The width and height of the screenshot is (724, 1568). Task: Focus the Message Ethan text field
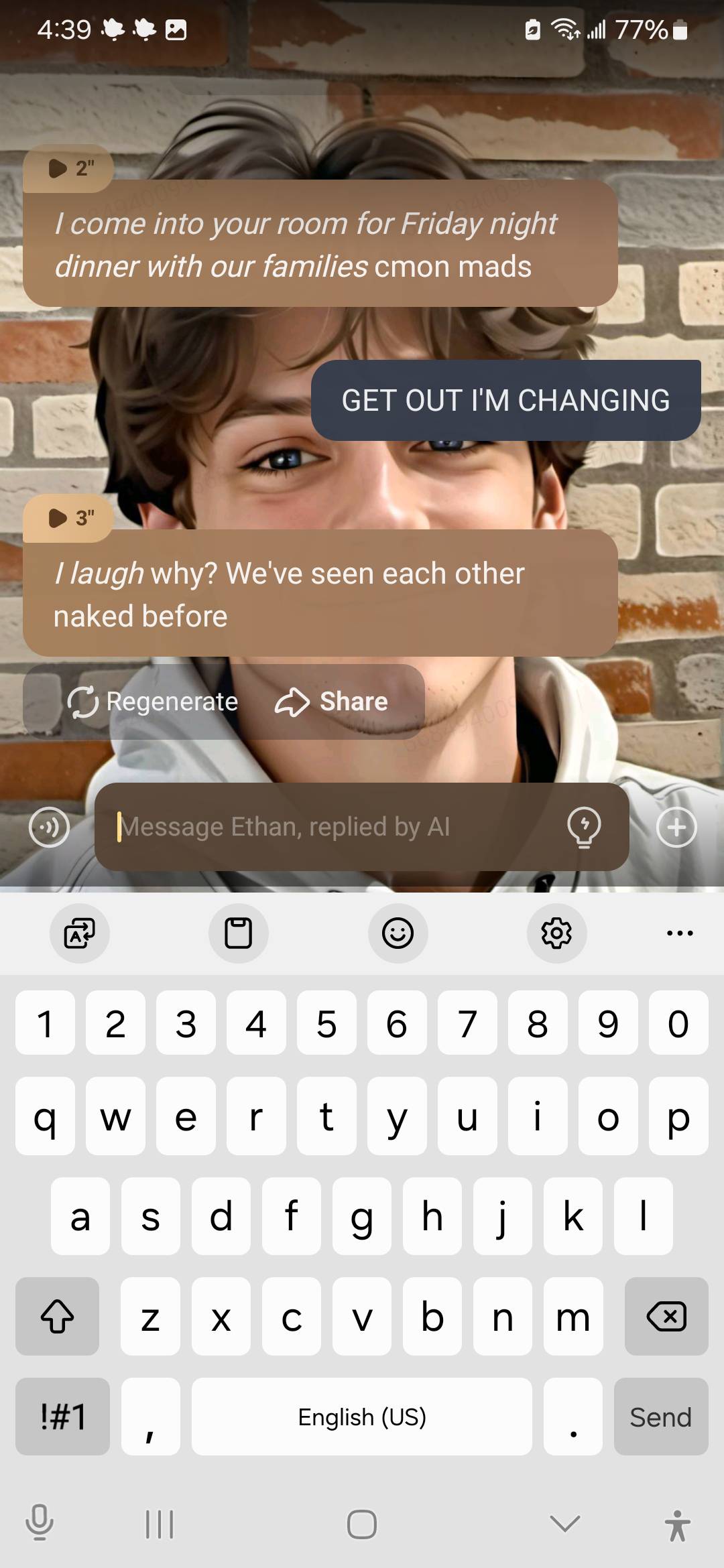pos(335,827)
